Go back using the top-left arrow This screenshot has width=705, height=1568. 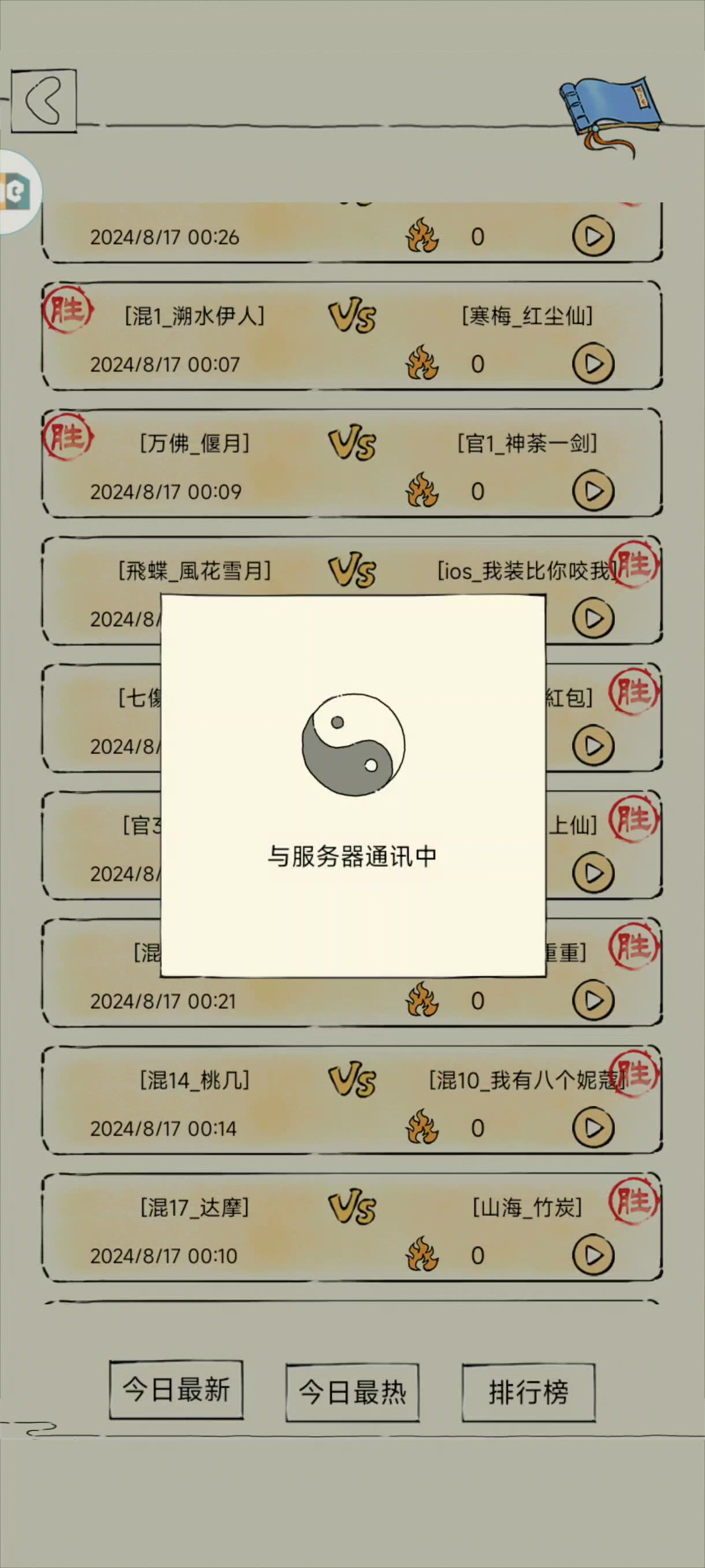pos(44,101)
